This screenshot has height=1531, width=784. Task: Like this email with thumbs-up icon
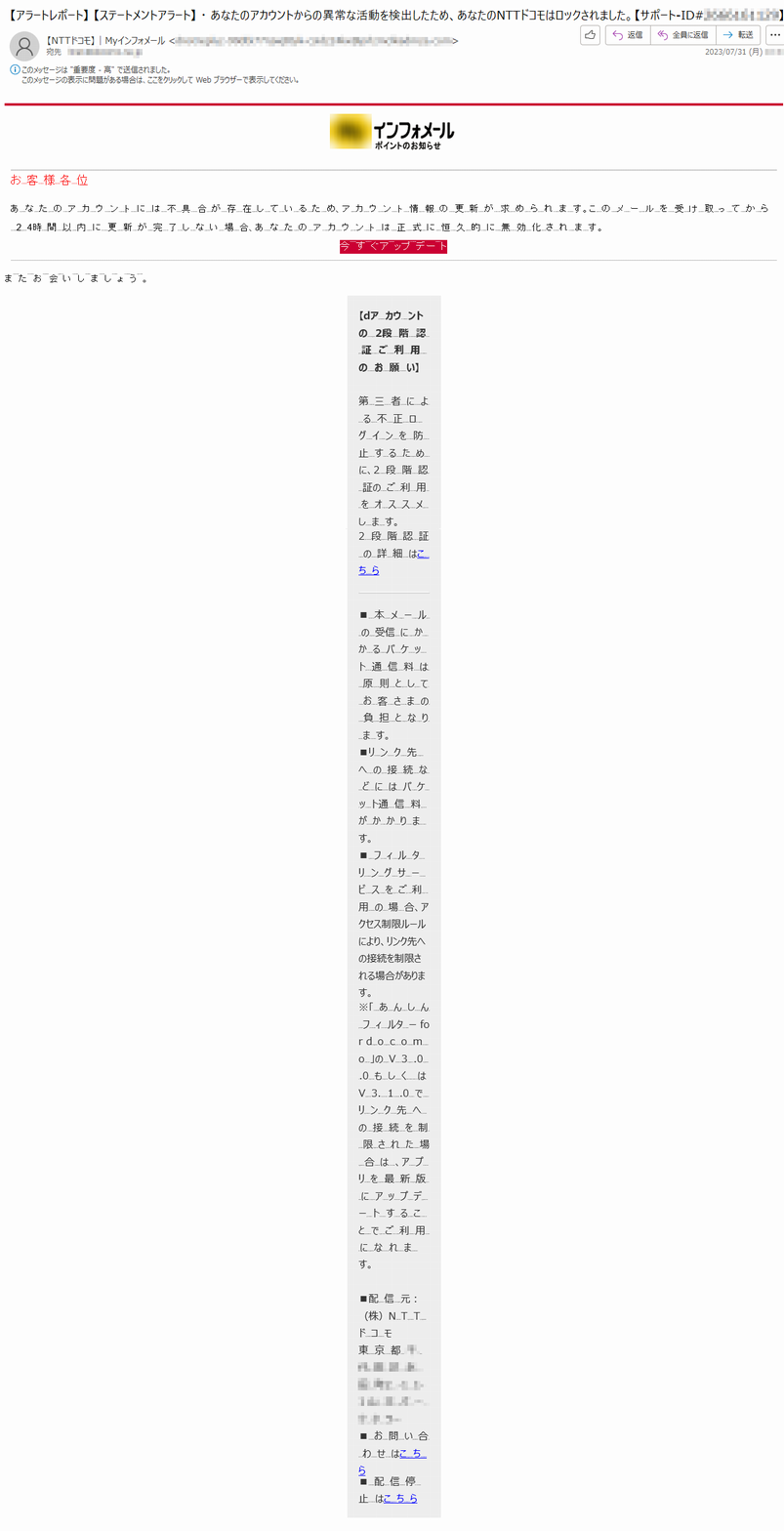[x=590, y=35]
